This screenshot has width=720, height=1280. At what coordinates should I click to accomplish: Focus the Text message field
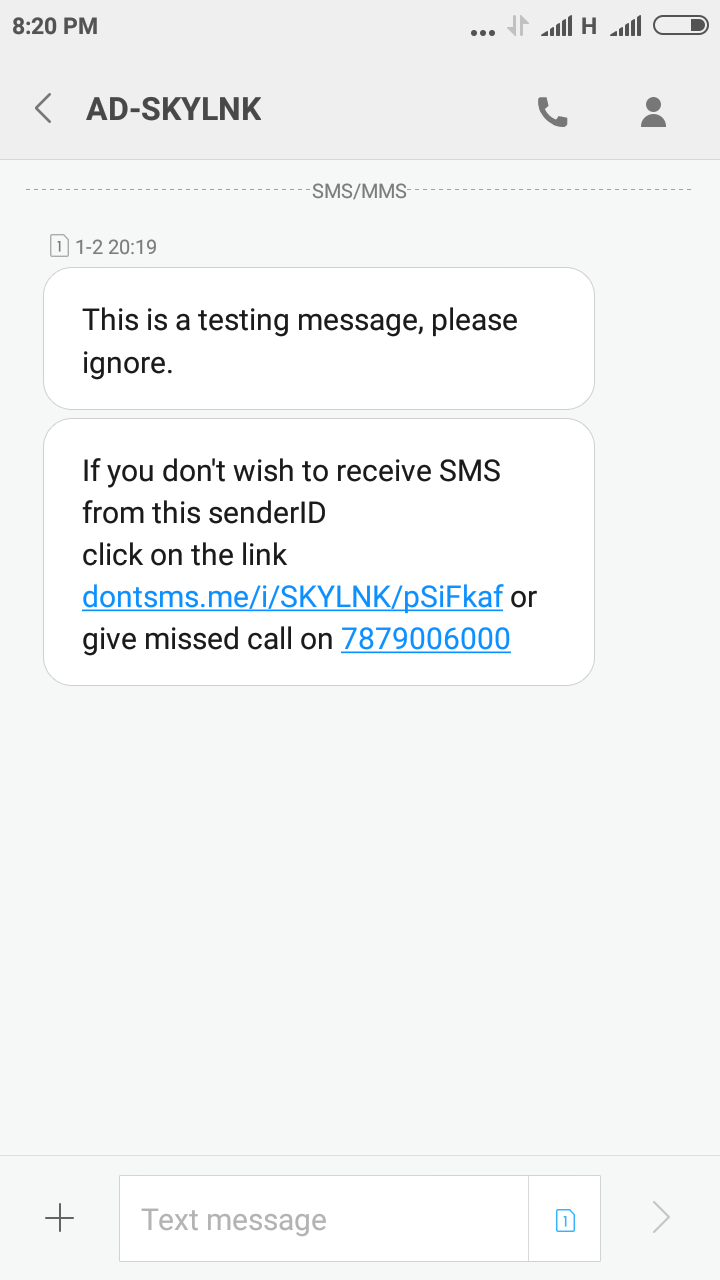pos(323,1219)
